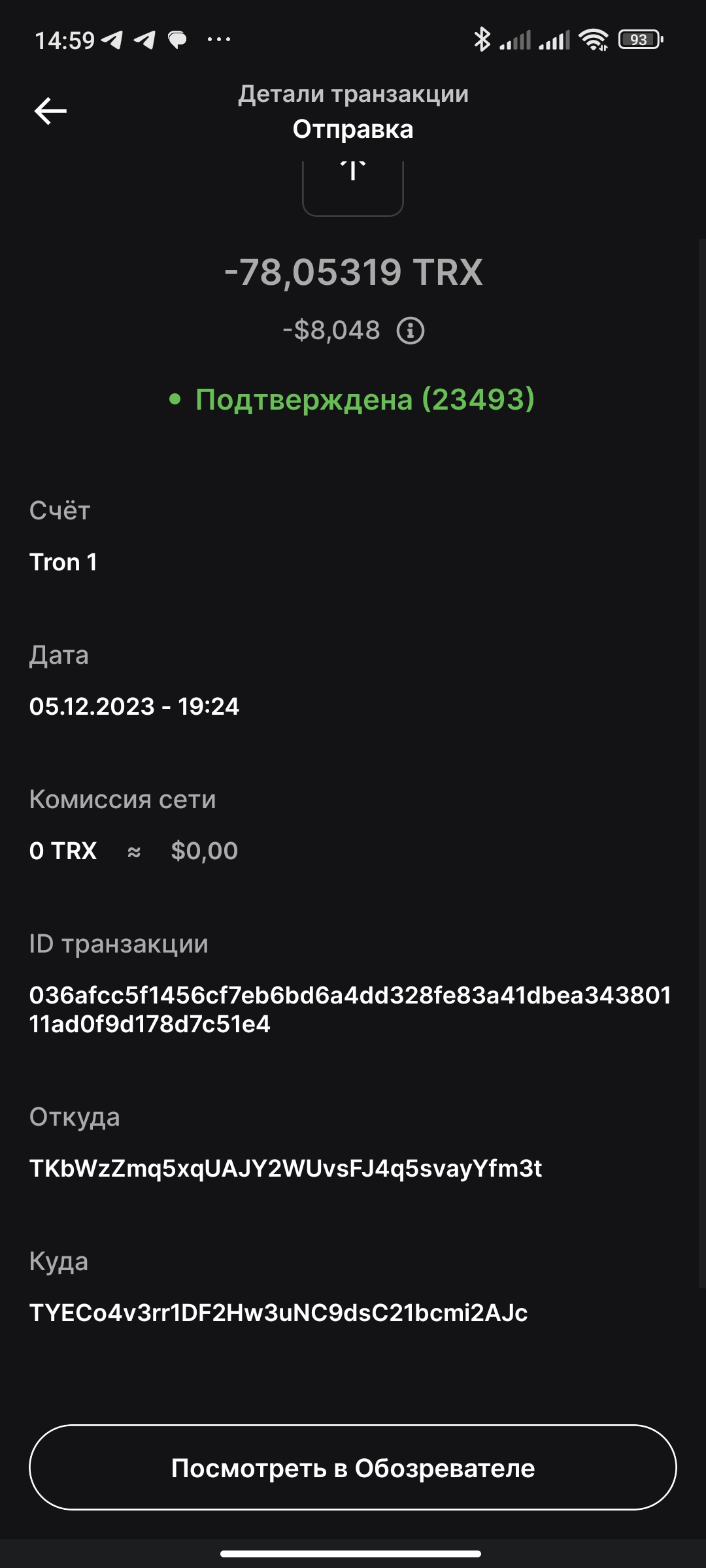Go back using the arrow icon
This screenshot has width=706, height=1568.
(x=50, y=111)
